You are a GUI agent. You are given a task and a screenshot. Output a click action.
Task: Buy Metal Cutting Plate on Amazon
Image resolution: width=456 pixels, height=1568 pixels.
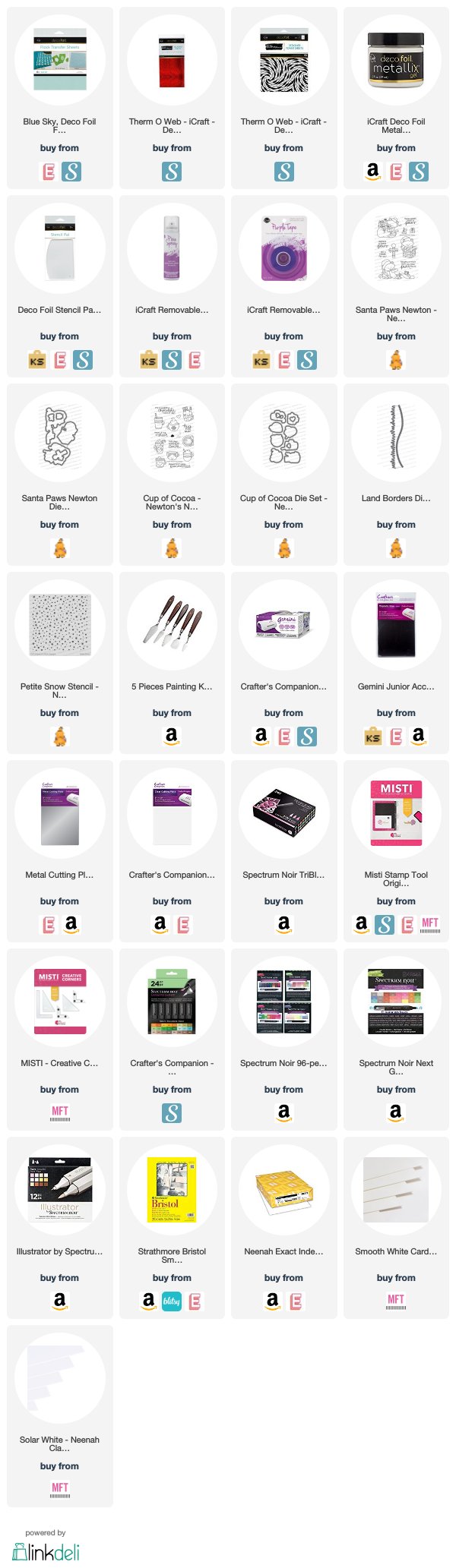point(71,924)
